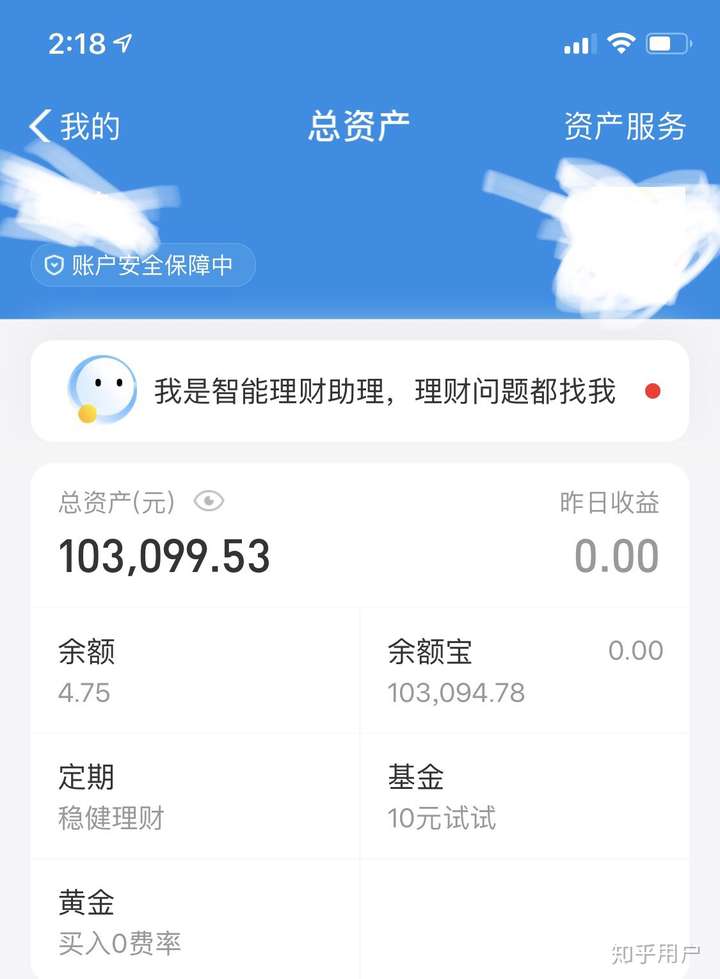720x979 pixels.
Task: Return to 我的 page
Action: [x=90, y=124]
